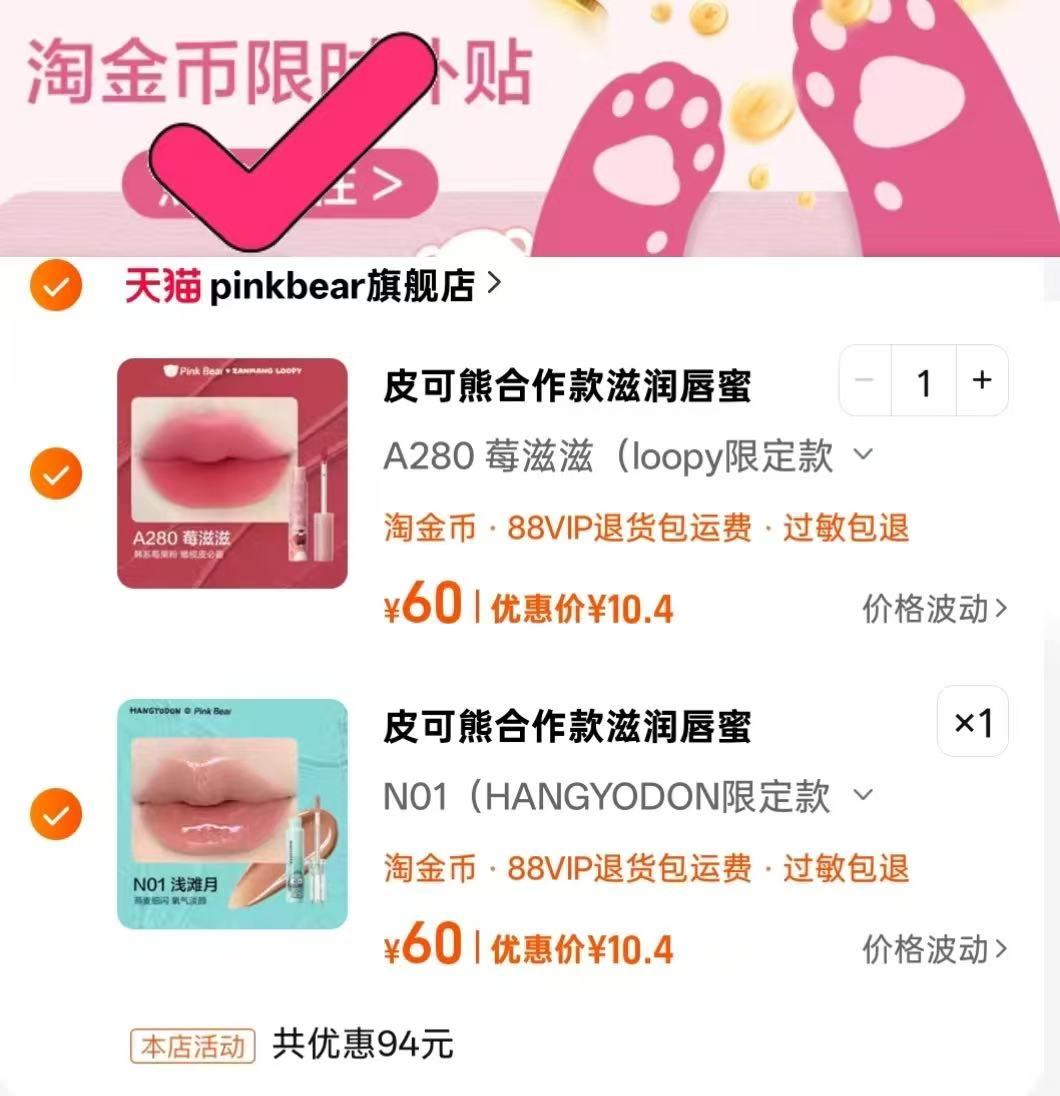Tap the ×1 quantity box for N01
1060x1096 pixels.
972,722
